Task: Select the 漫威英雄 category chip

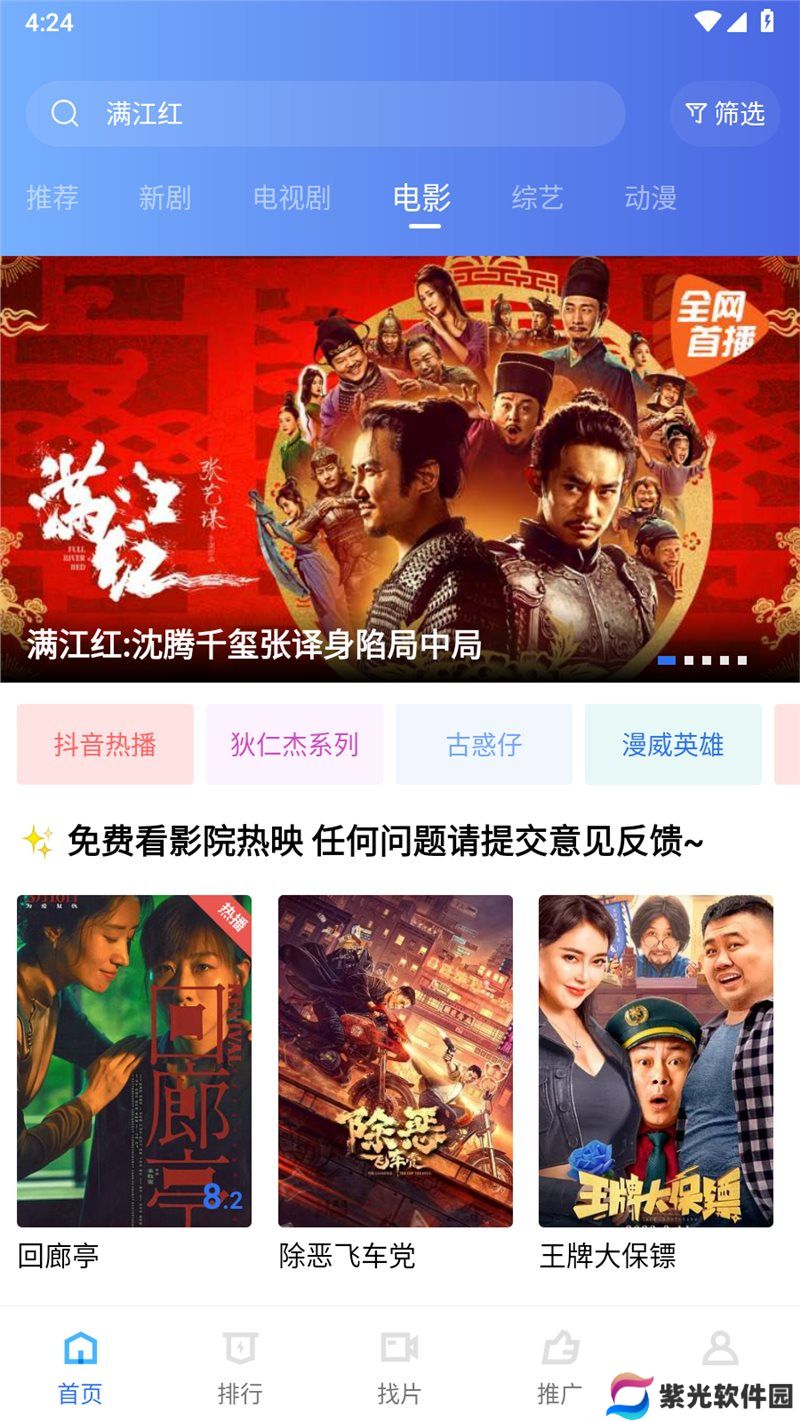Action: tap(673, 744)
